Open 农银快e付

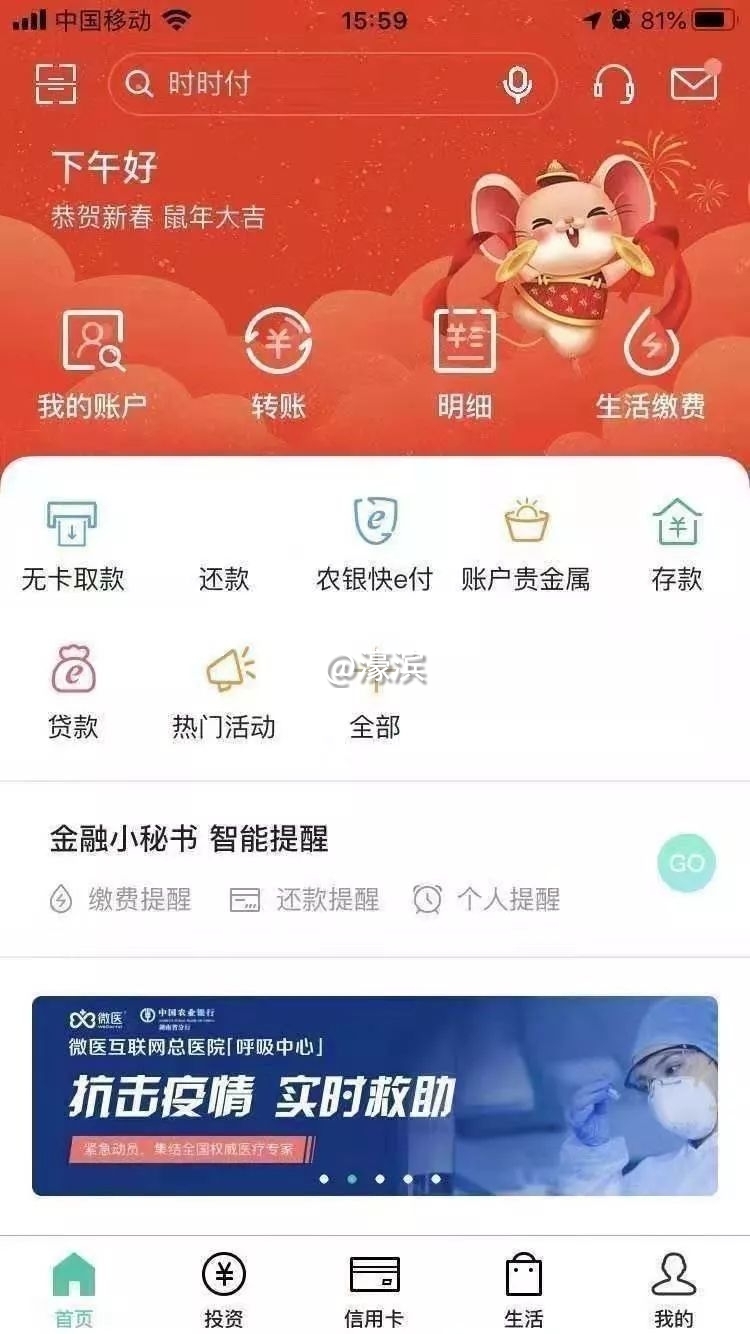375,546
